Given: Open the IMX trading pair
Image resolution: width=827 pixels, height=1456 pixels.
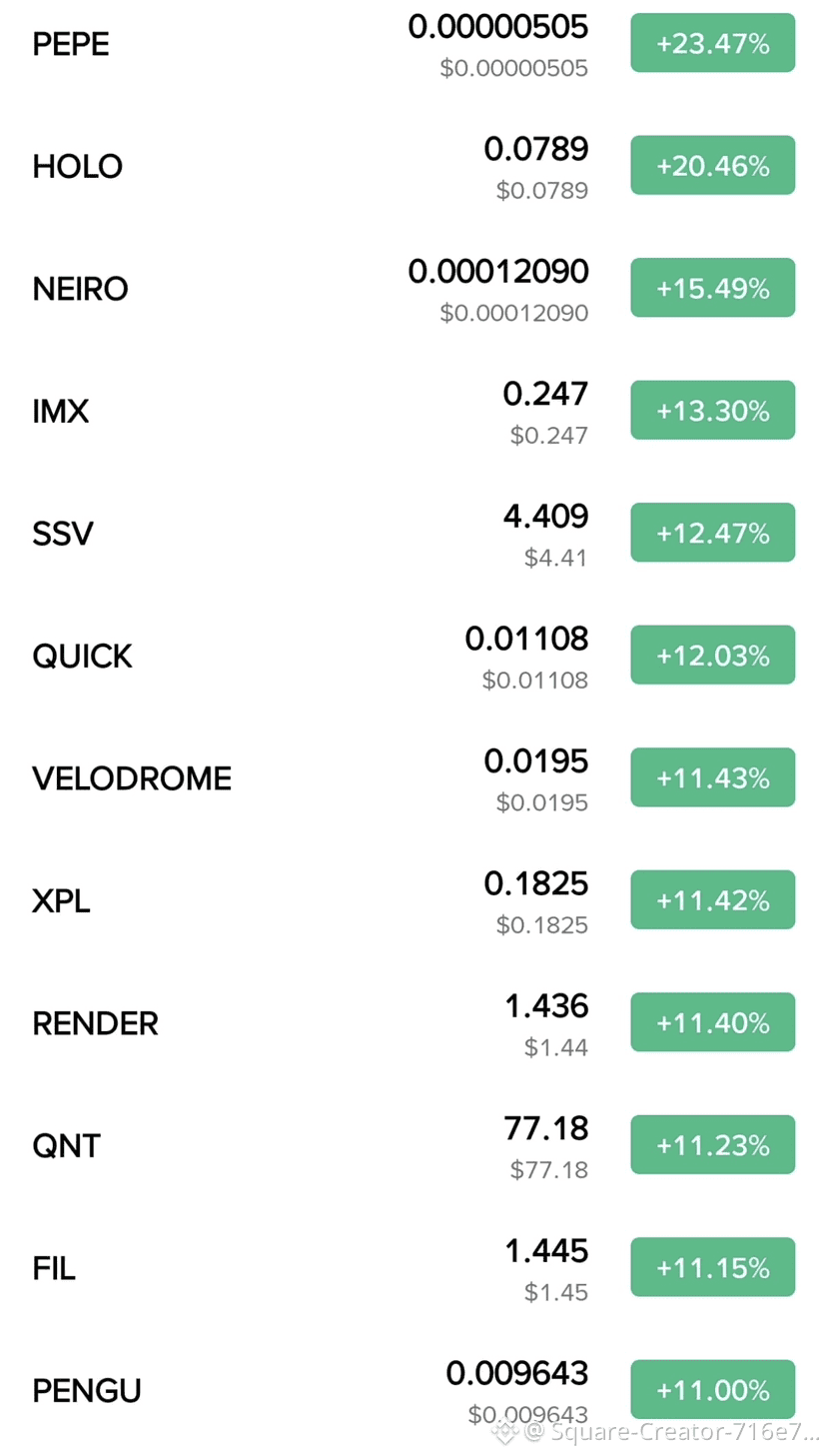Looking at the screenshot, I should (x=61, y=412).
